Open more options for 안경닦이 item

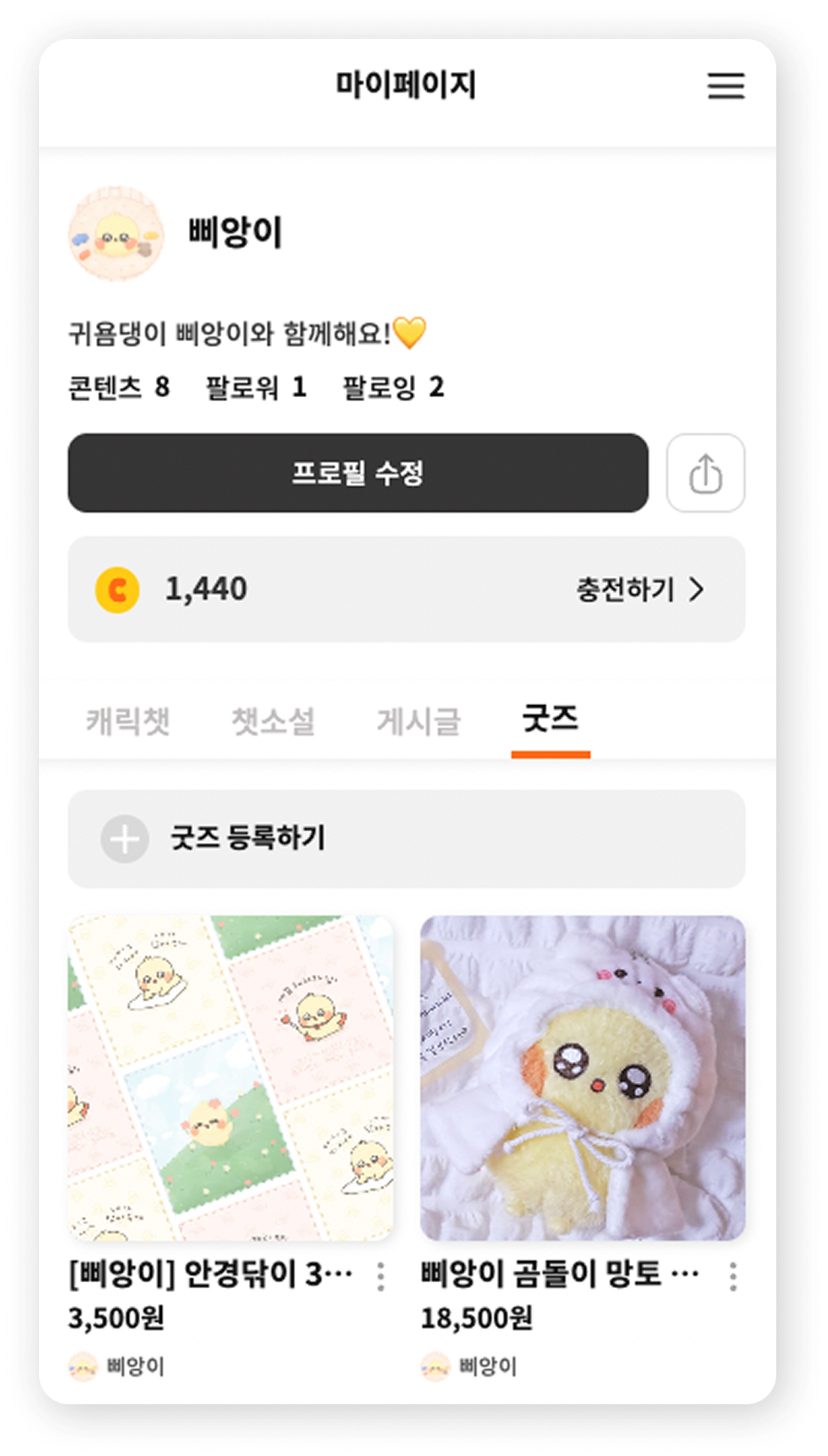[381, 1276]
